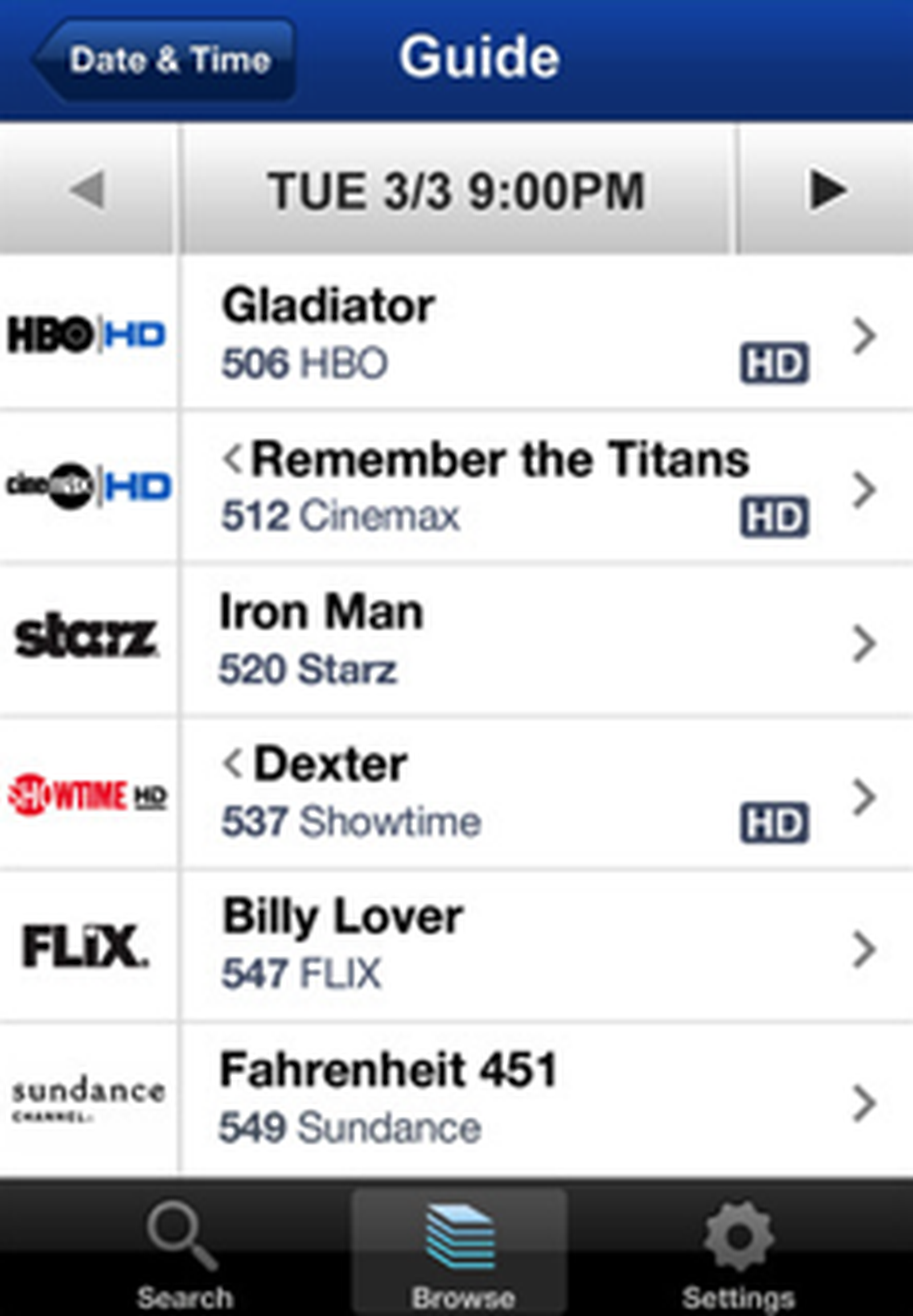The image size is (913, 1316).
Task: Expand details for Fahrenheit 451 on Sundance
Action: (864, 1099)
